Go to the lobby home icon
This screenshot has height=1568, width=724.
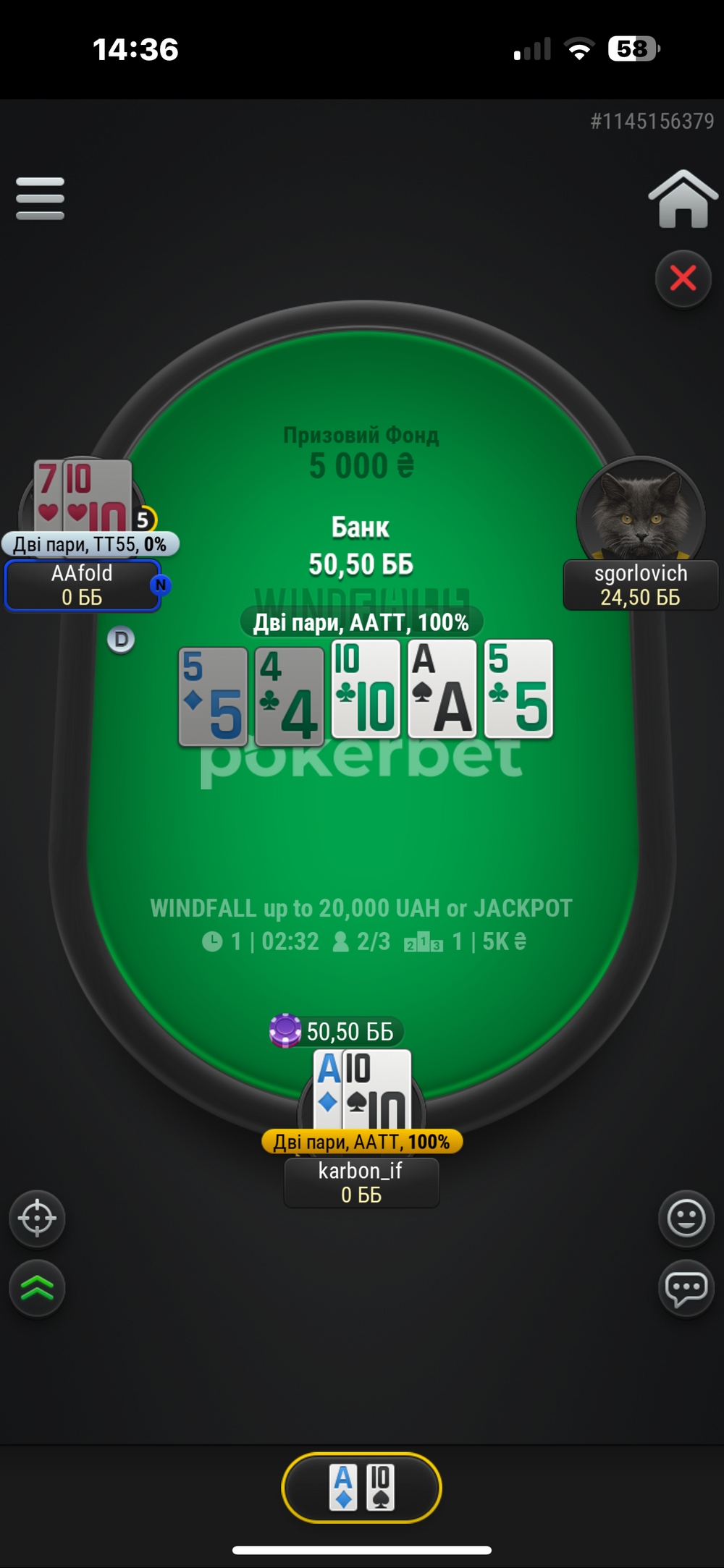pyautogui.click(x=683, y=200)
